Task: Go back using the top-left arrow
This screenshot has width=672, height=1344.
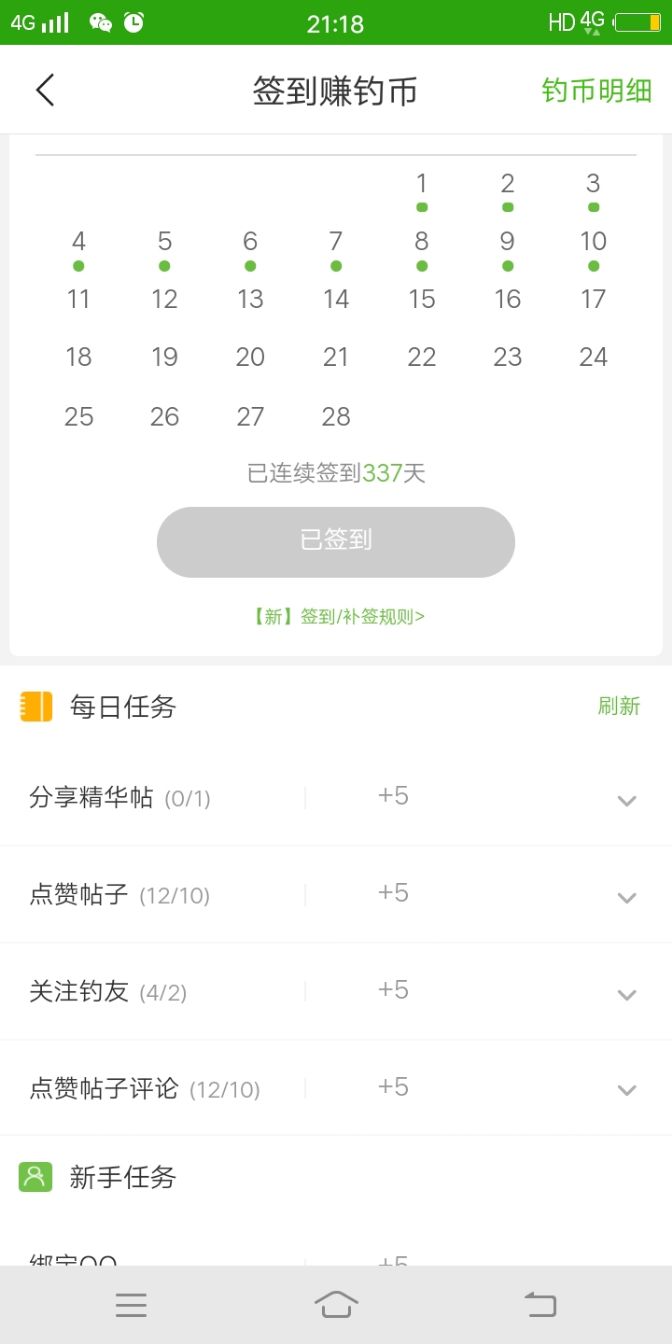Action: tap(45, 90)
